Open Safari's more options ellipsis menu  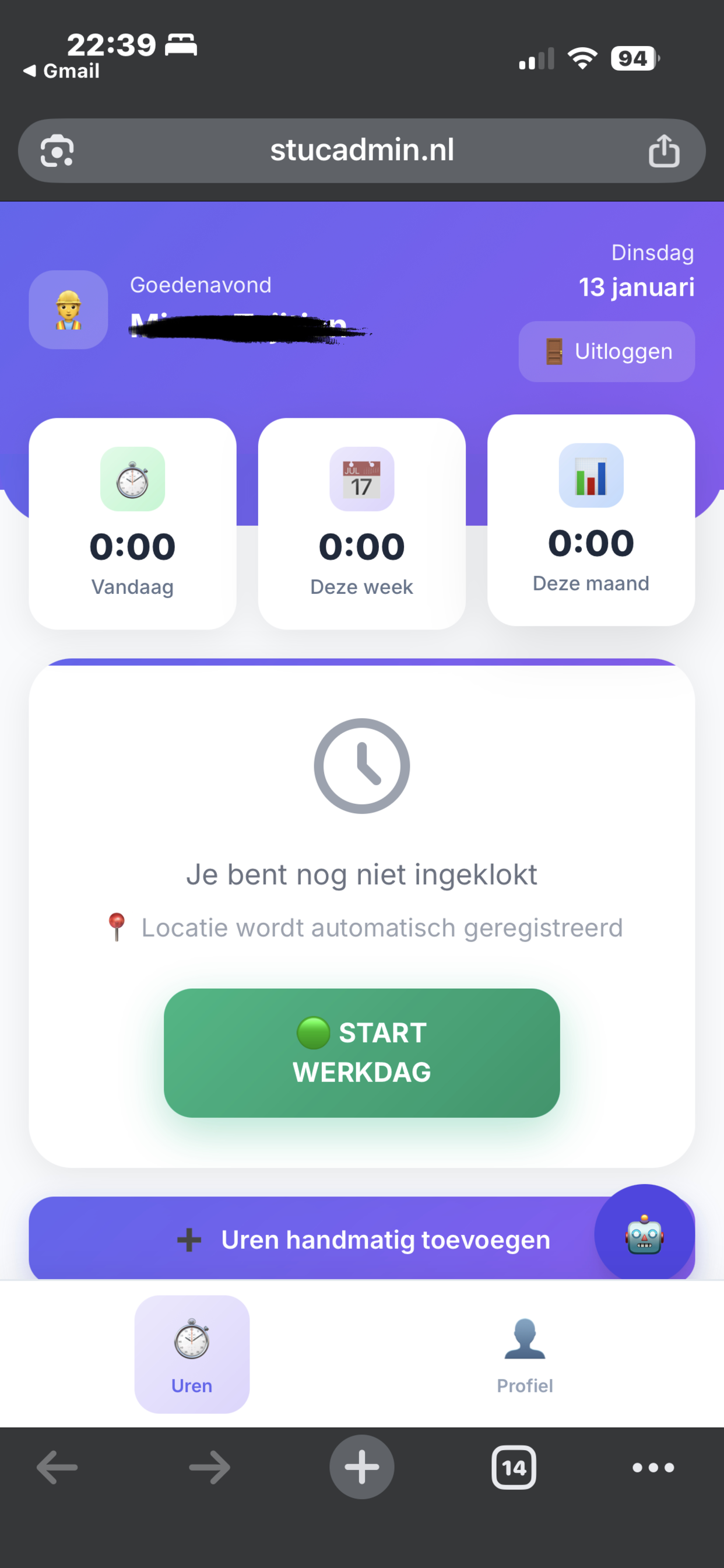(652, 1467)
